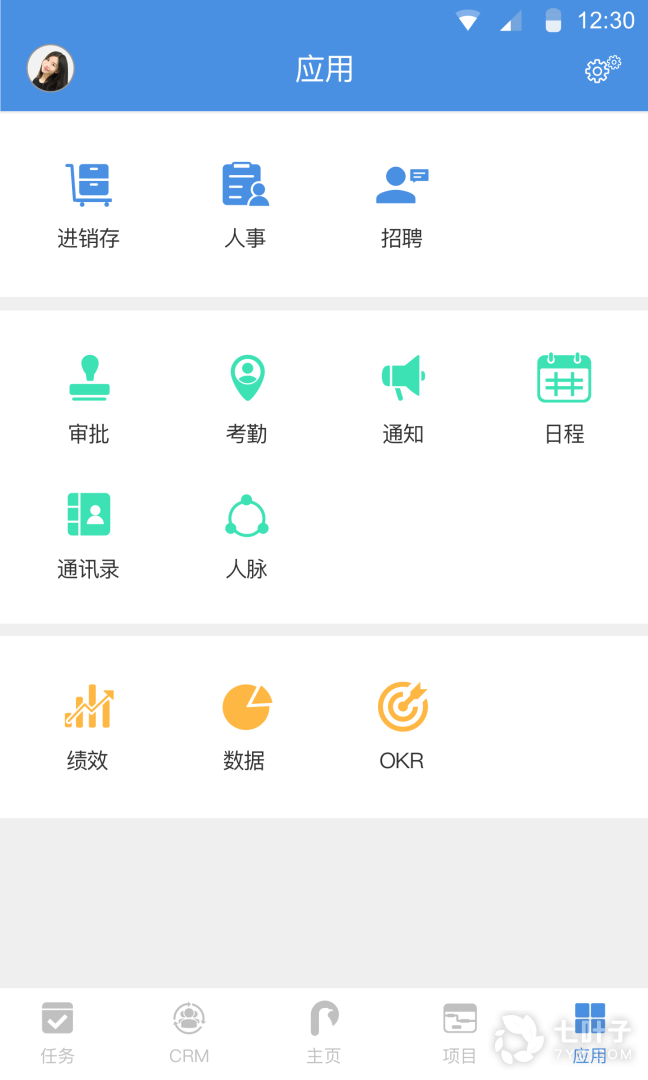Image resolution: width=648 pixels, height=1080 pixels.
Task: Open the 日程 calendar
Action: click(x=564, y=398)
